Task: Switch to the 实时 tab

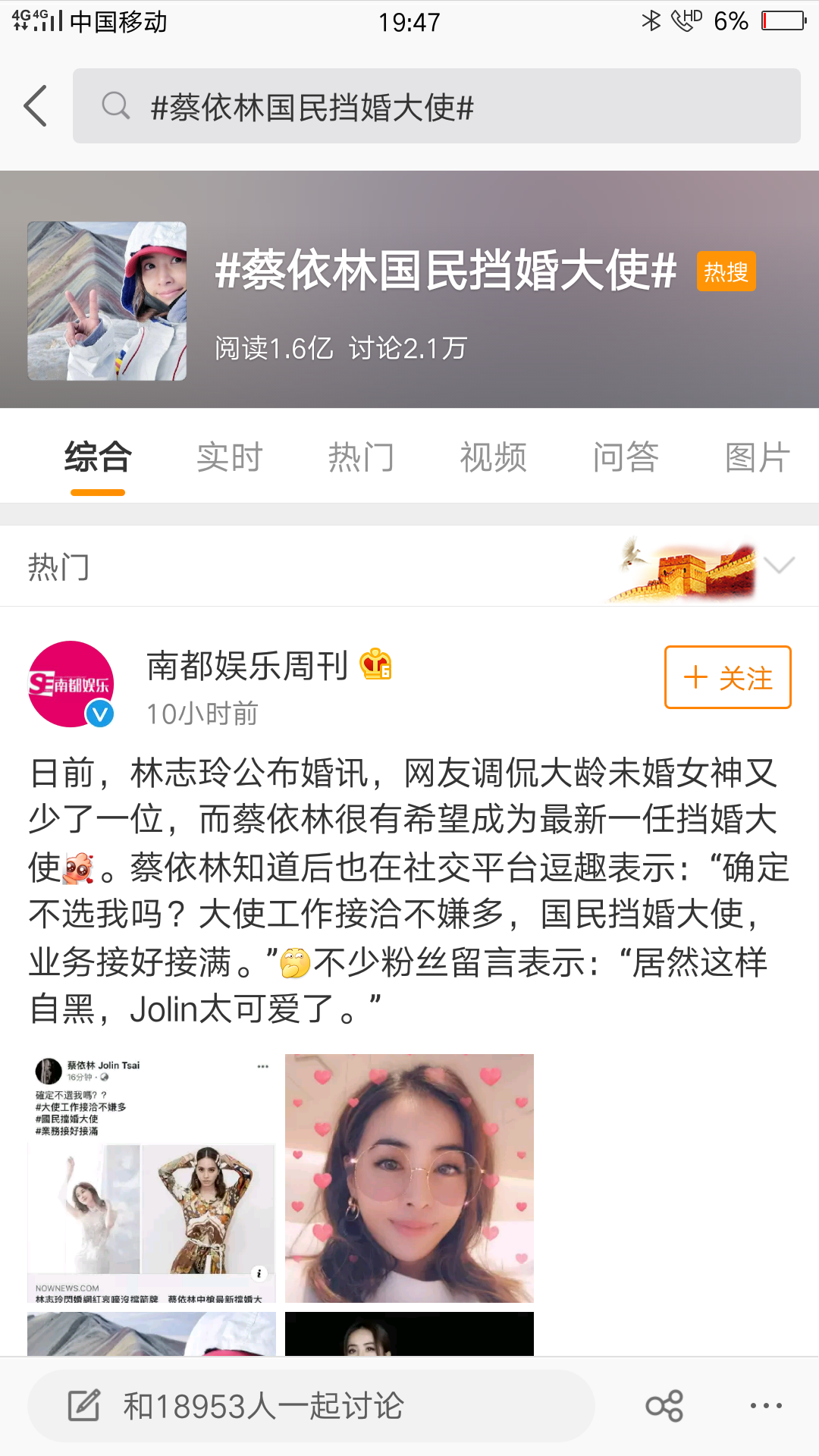Action: click(x=229, y=458)
